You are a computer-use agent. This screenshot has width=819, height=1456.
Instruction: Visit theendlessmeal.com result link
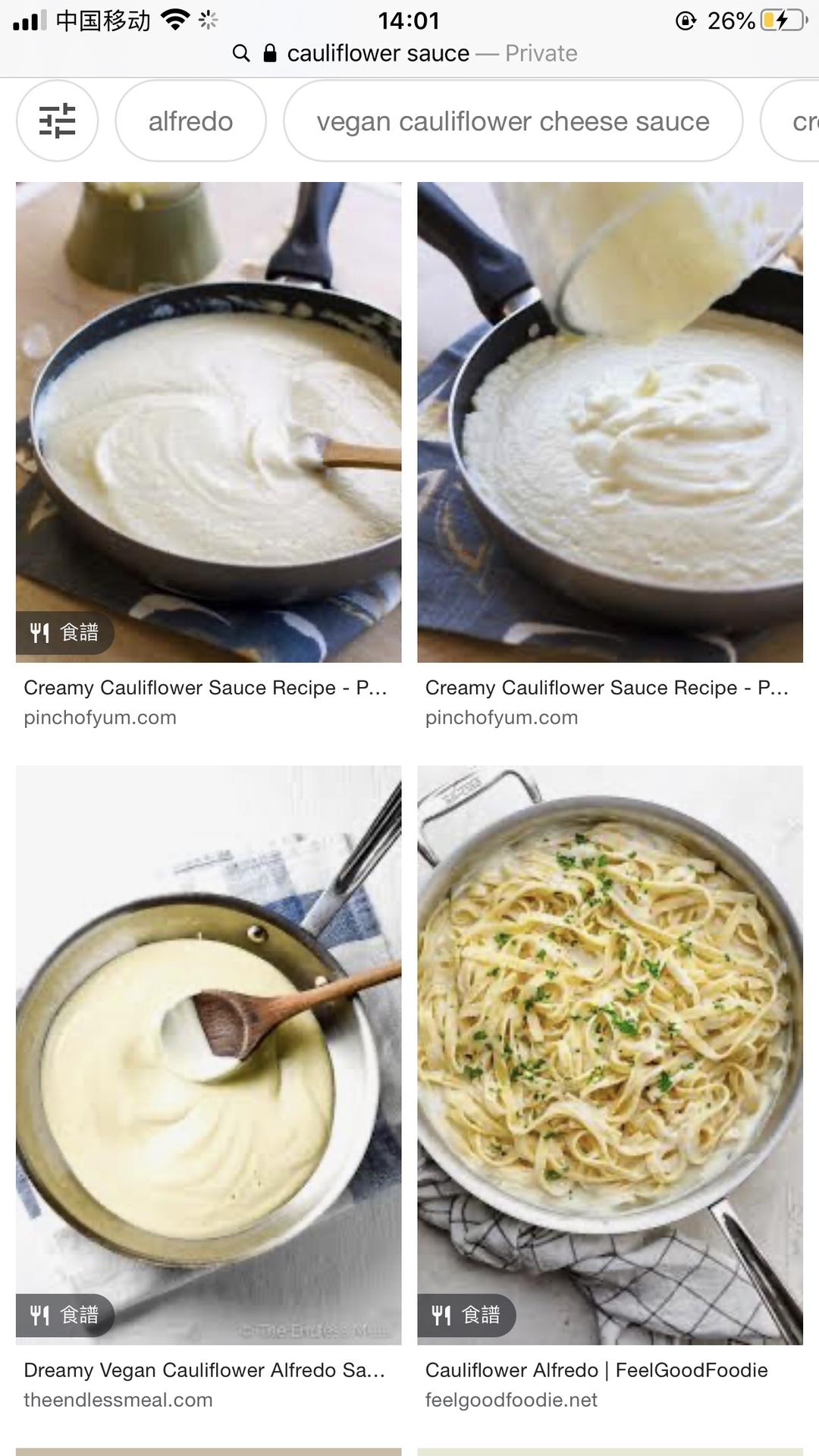pos(118,1400)
